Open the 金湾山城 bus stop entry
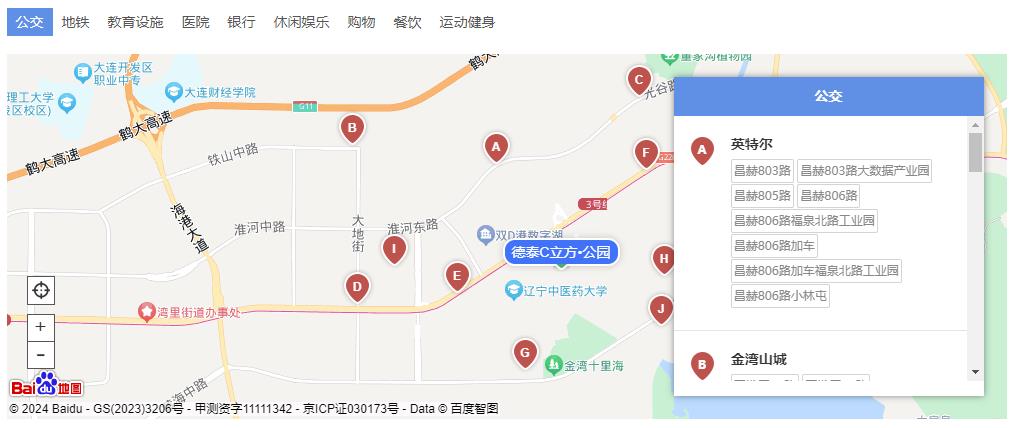This screenshot has height=428, width=1021. tap(758, 359)
